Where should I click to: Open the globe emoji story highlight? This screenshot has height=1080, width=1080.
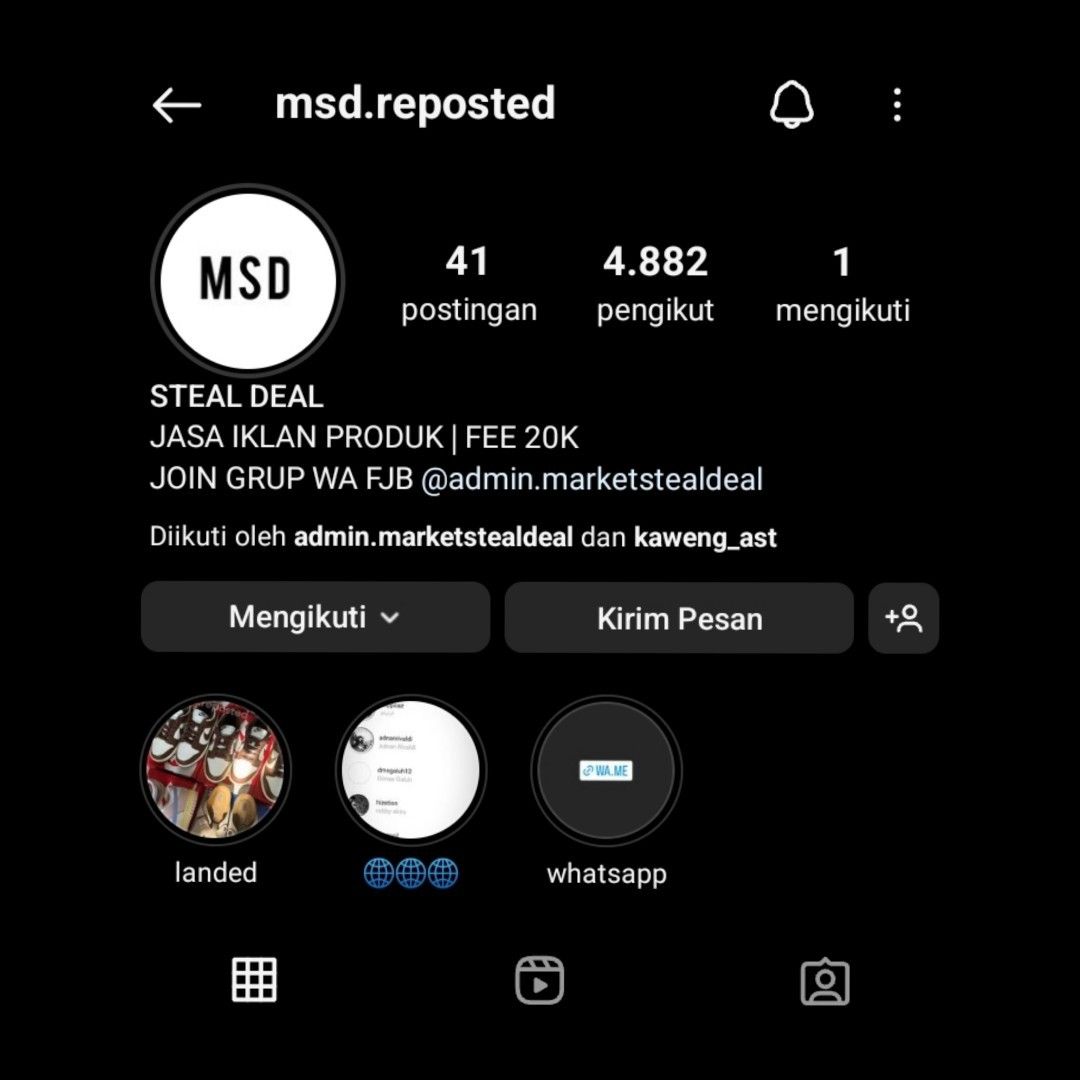410,771
